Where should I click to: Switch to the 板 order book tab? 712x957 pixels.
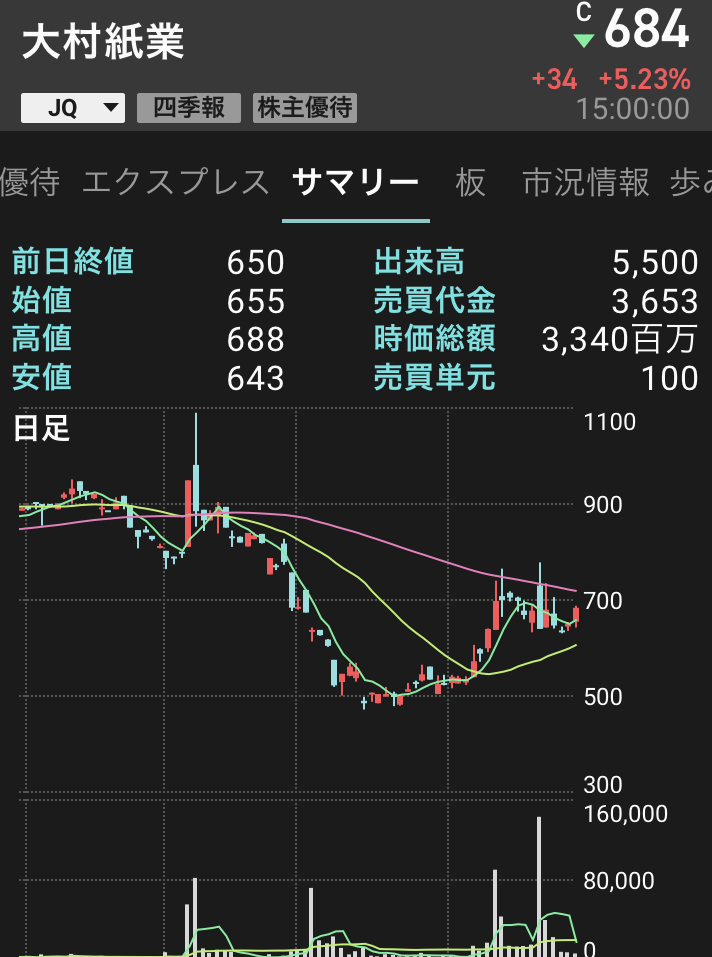pos(470,182)
